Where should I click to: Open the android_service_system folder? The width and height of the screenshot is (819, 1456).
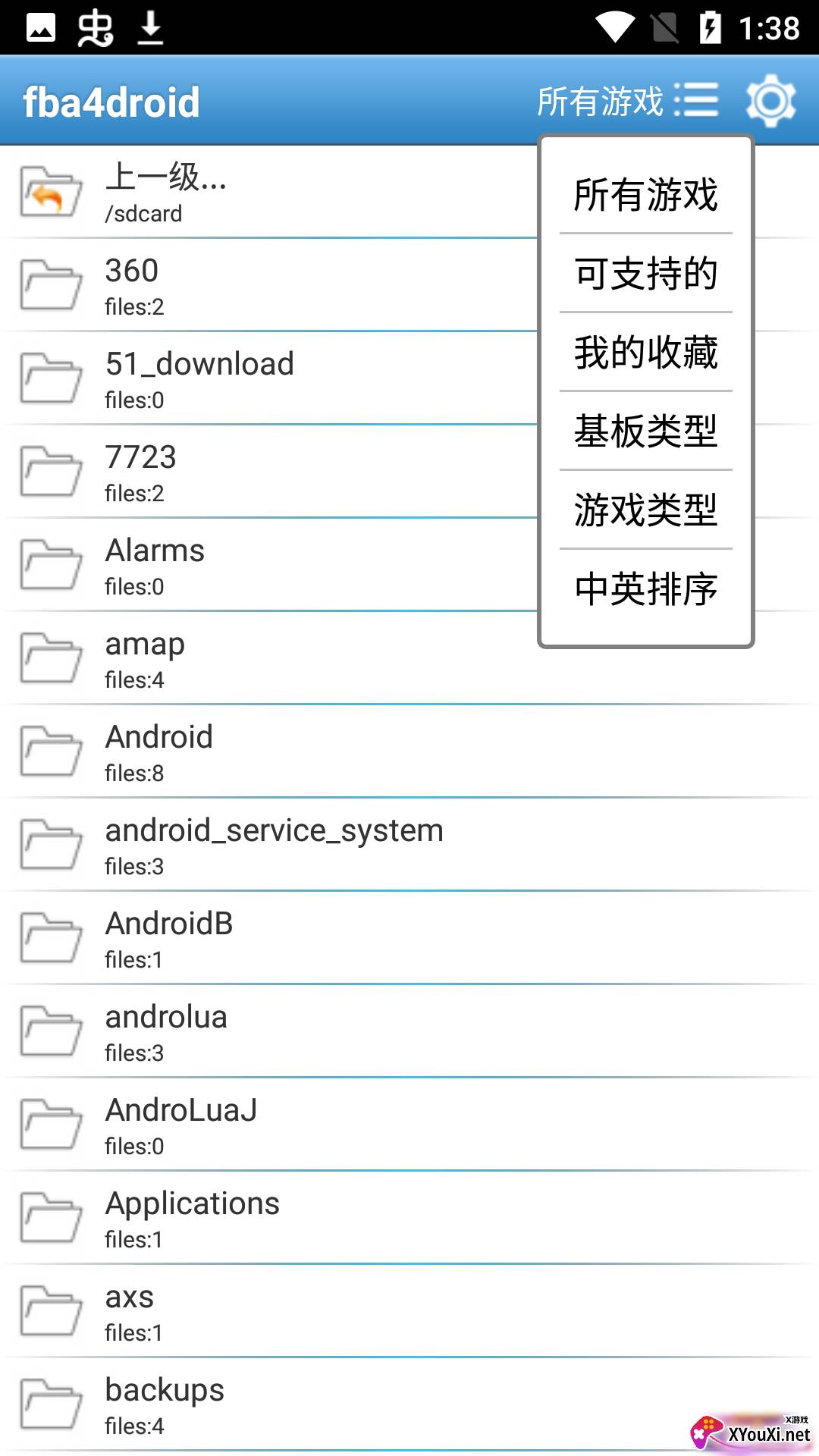(273, 846)
